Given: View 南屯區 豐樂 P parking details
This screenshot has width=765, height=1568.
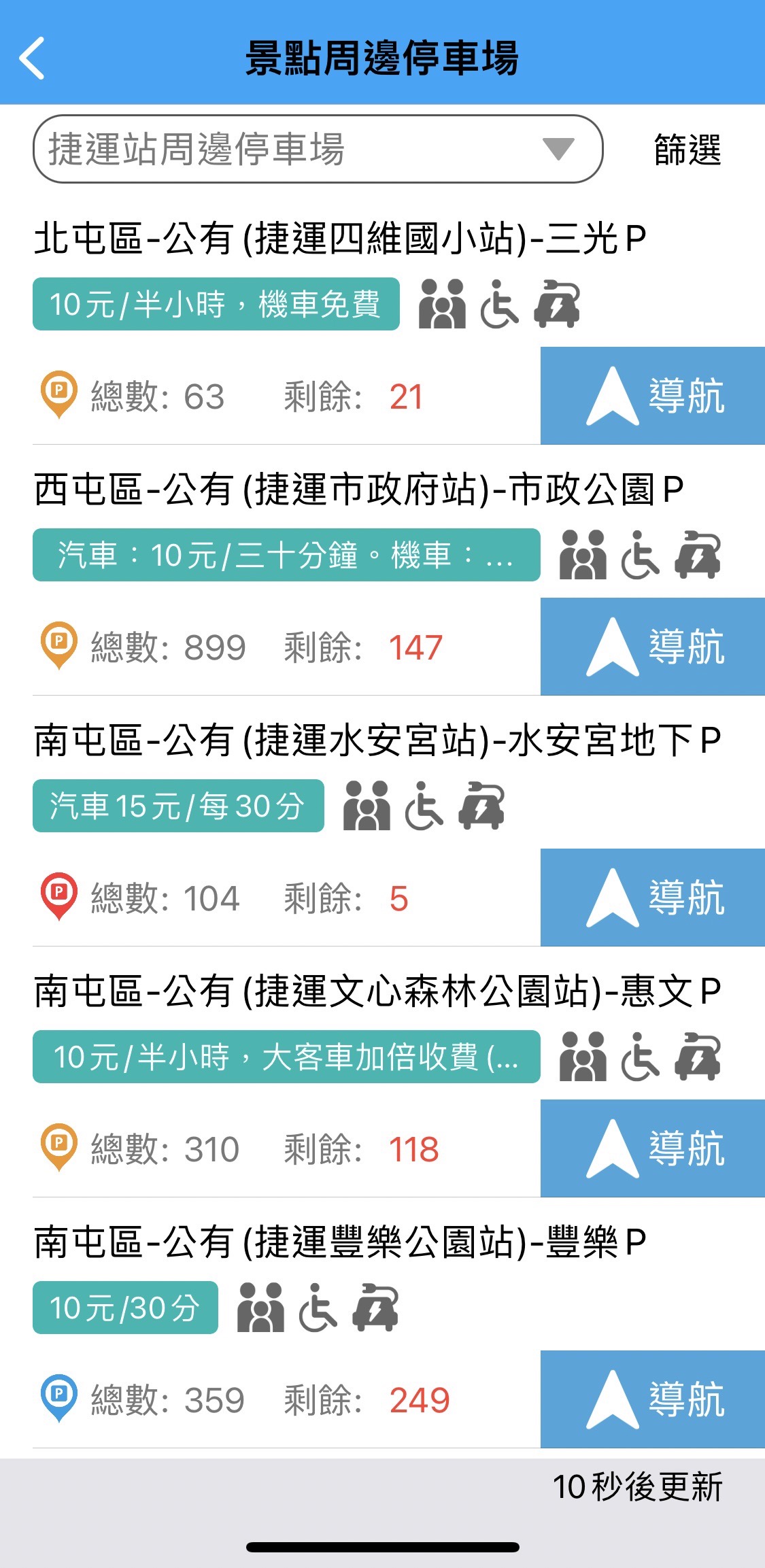Looking at the screenshot, I should tap(340, 1242).
